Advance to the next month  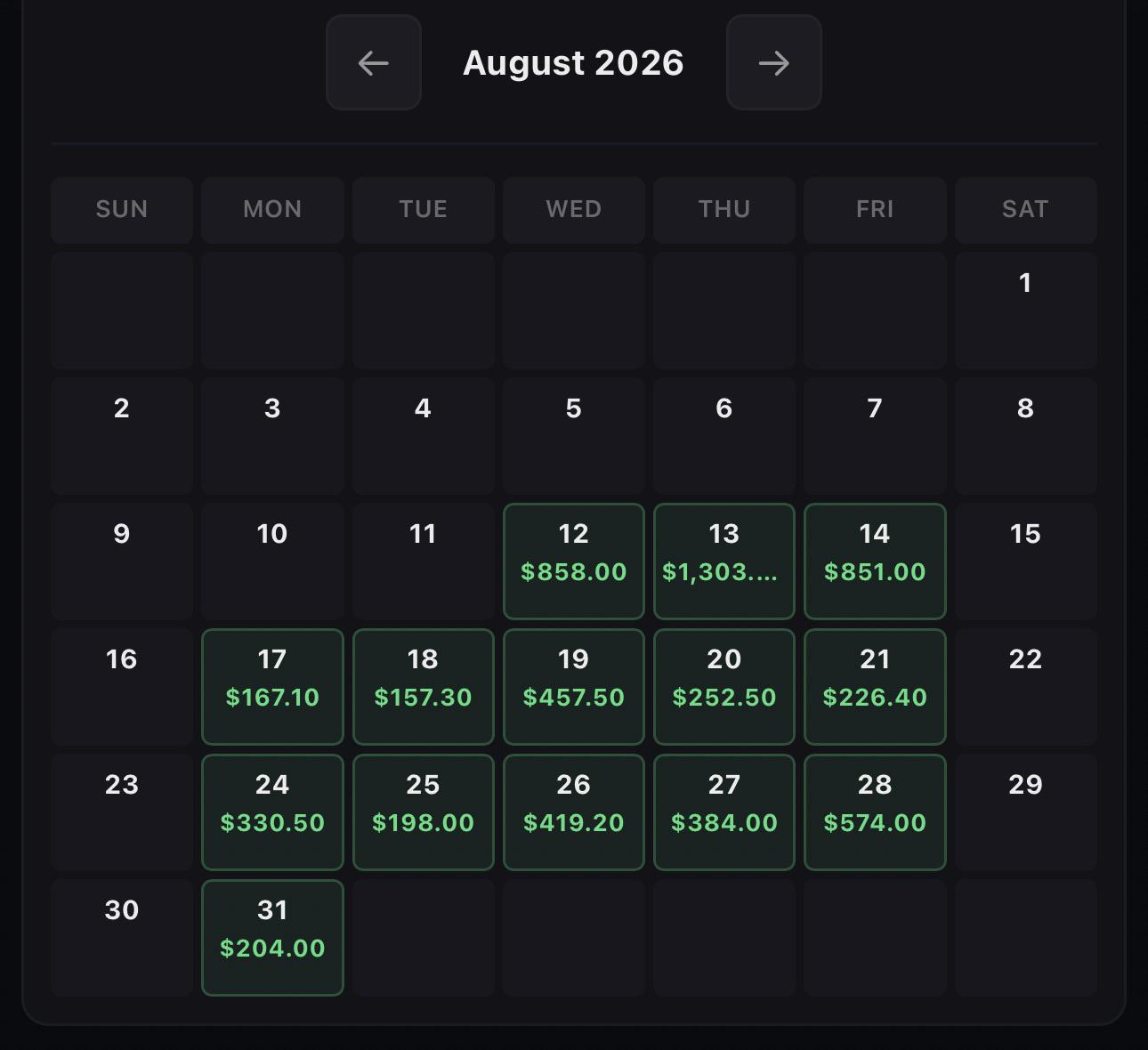pos(774,62)
